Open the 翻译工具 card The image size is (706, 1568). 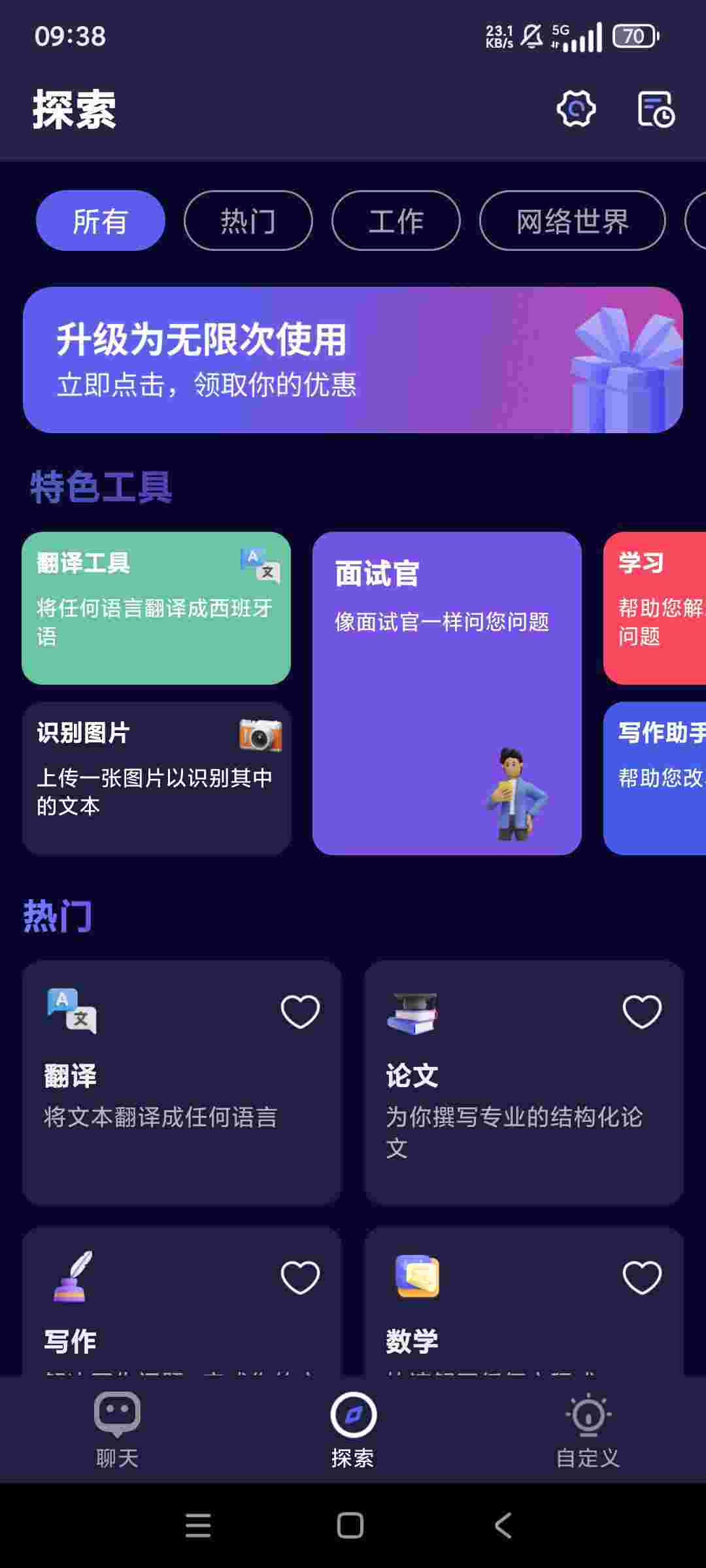[x=156, y=608]
